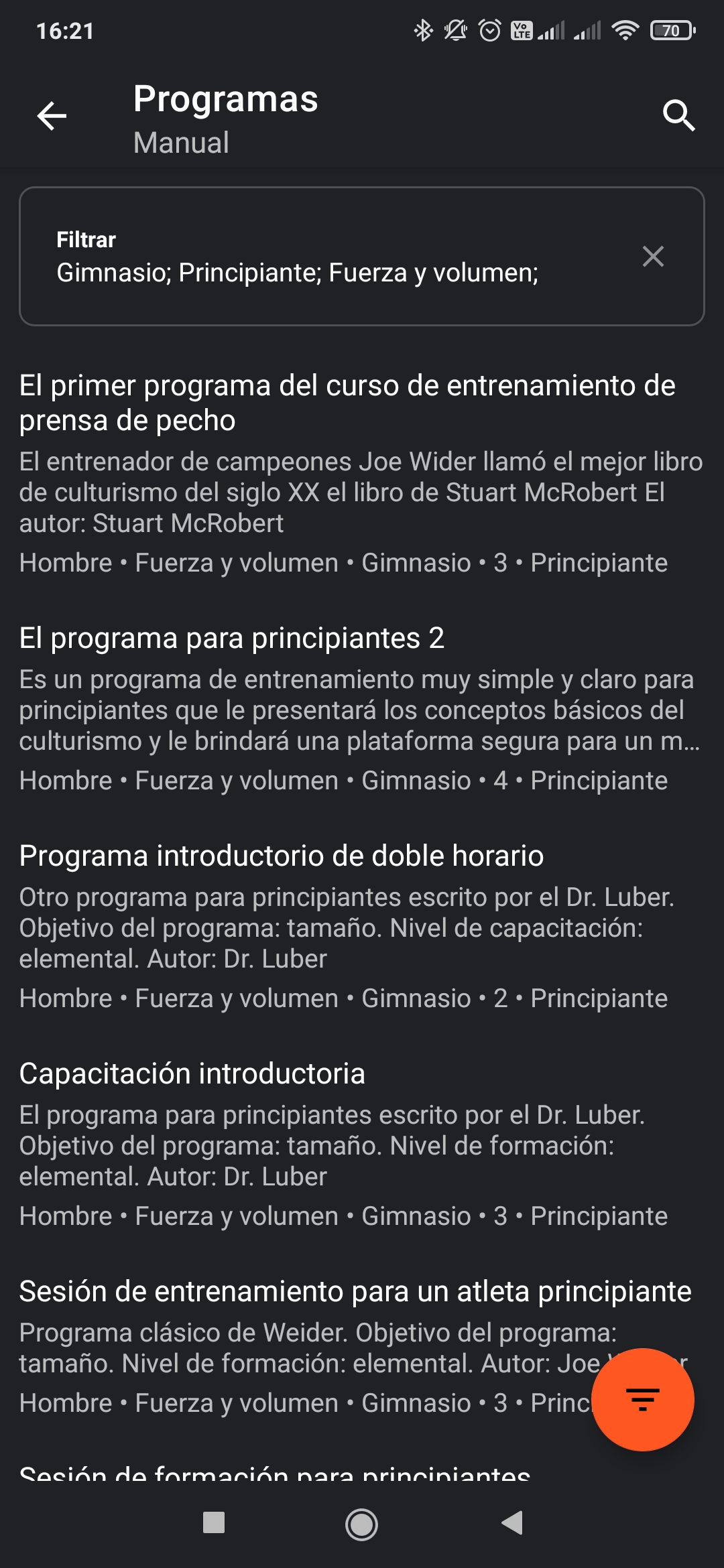The image size is (724, 1568).
Task: Tap the orange filter floating button
Action: click(643, 1400)
